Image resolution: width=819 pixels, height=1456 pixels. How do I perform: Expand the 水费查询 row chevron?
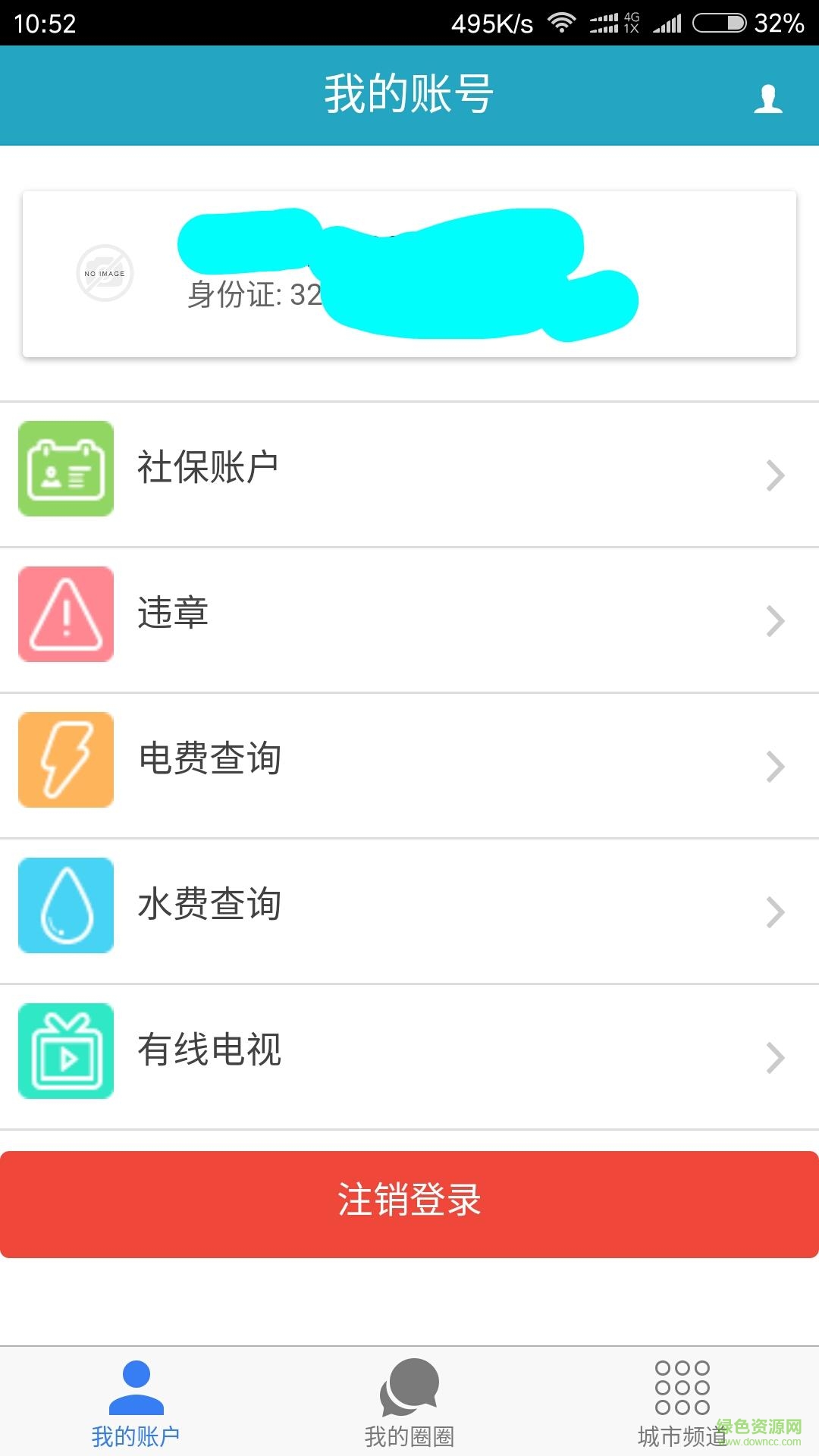(x=775, y=910)
